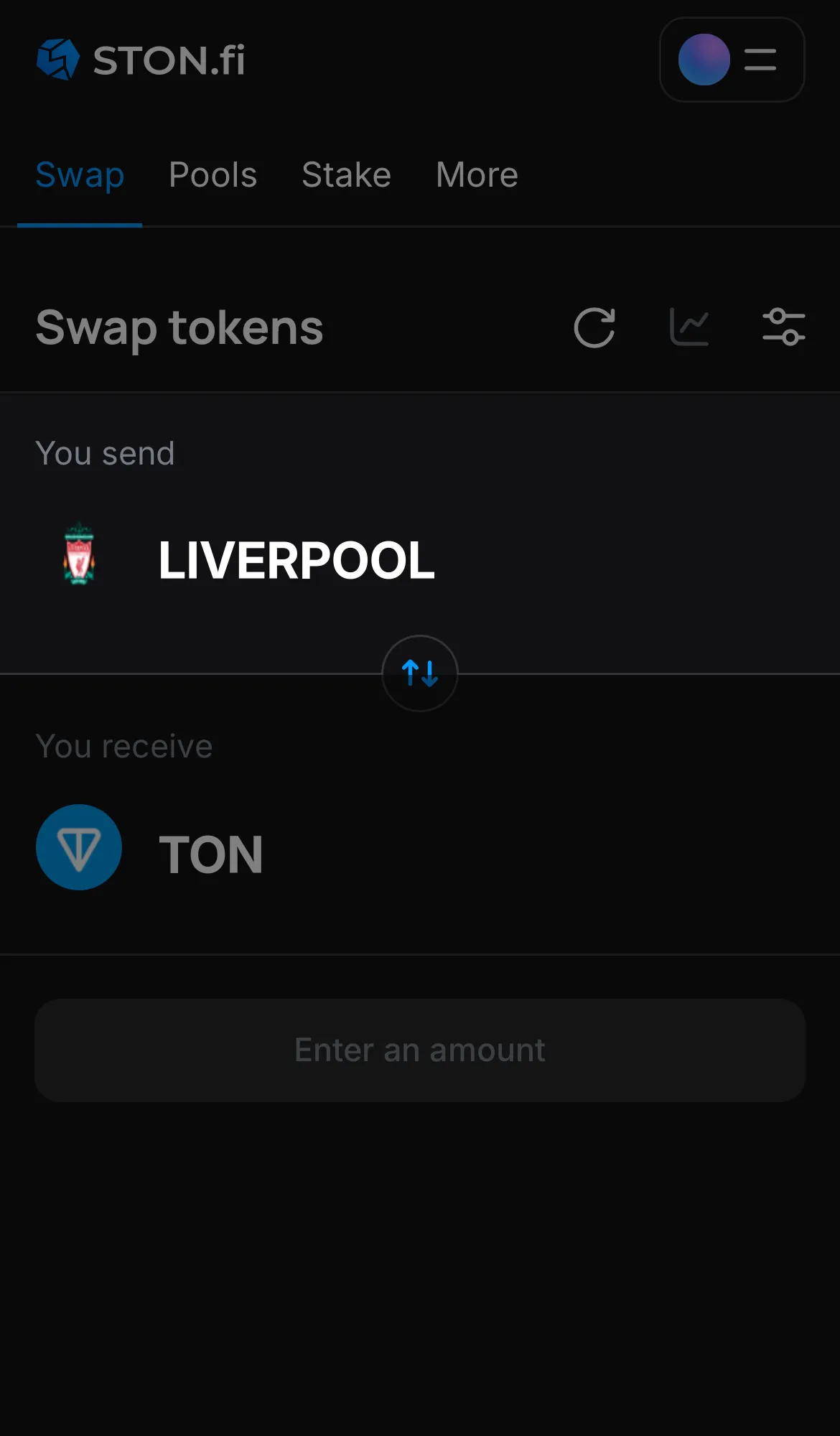Click the TON token logo
The image size is (840, 1436).
79,847
